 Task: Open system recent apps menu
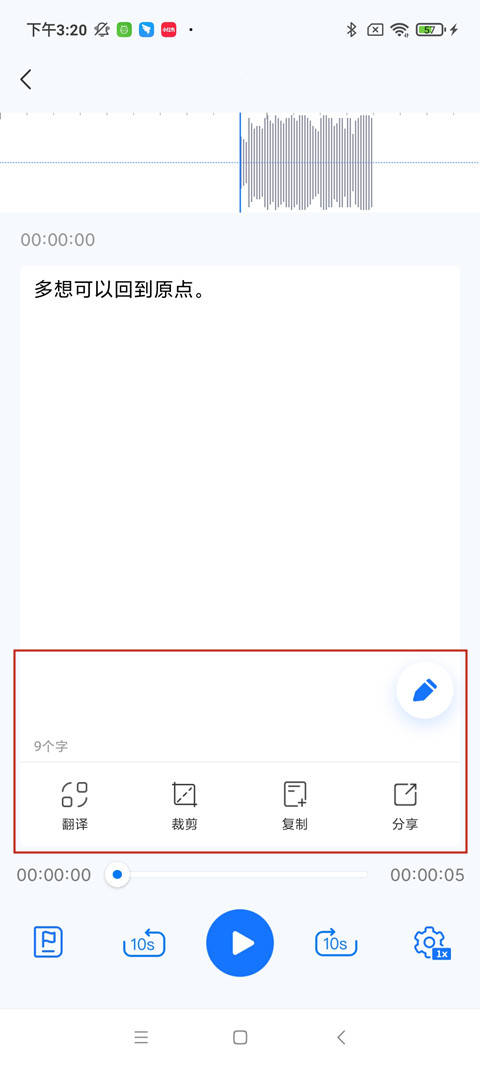pyautogui.click(x=141, y=1037)
